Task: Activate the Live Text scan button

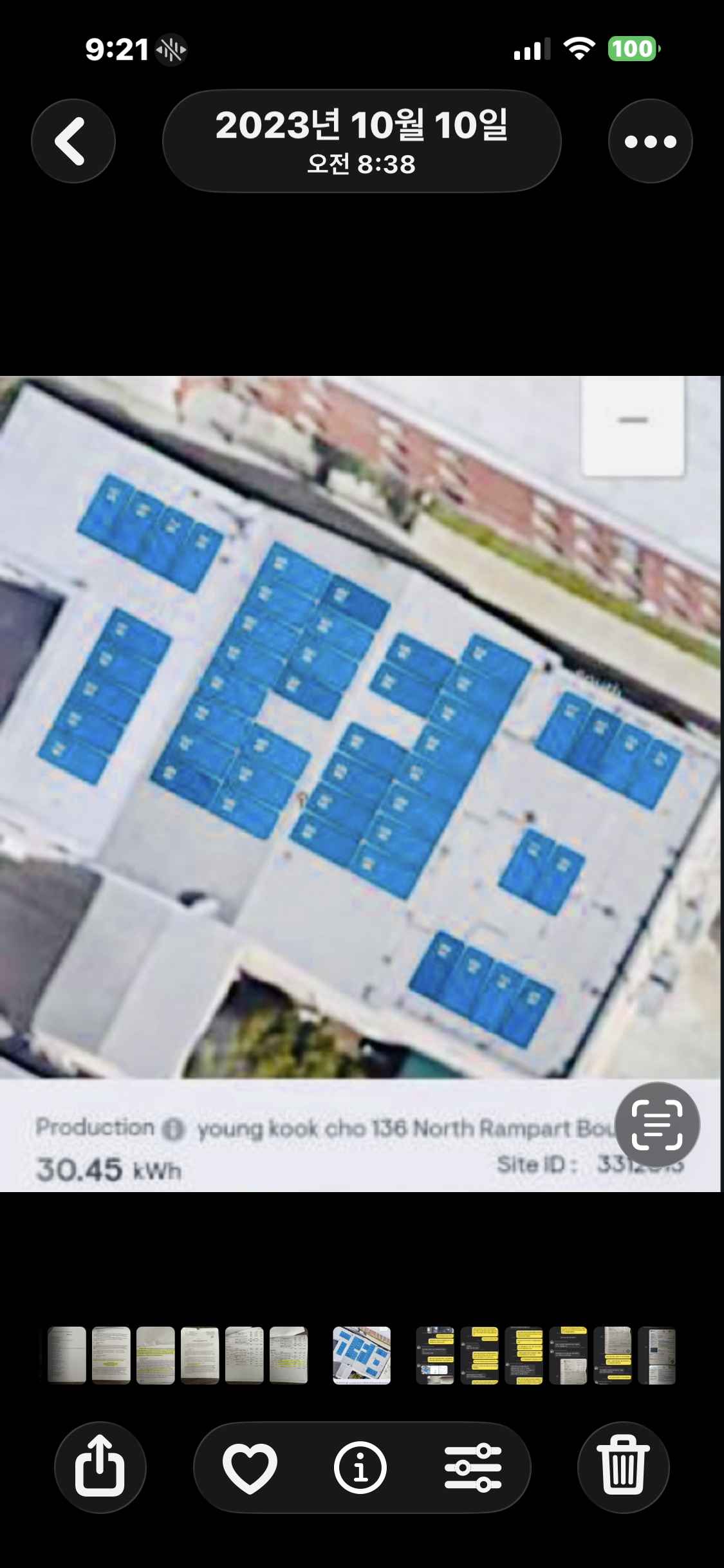Action: click(657, 1125)
